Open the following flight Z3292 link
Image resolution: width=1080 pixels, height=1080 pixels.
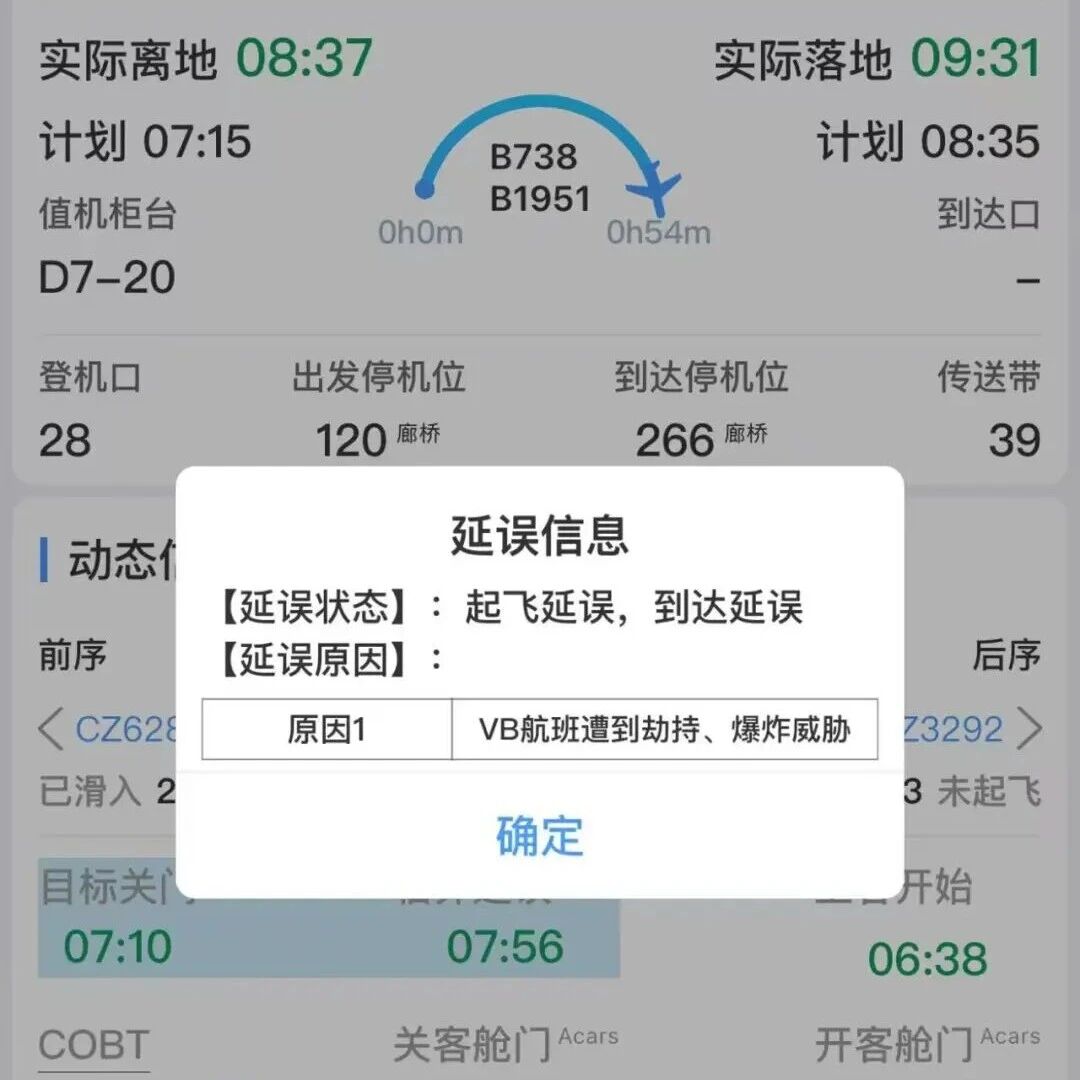coord(953,729)
